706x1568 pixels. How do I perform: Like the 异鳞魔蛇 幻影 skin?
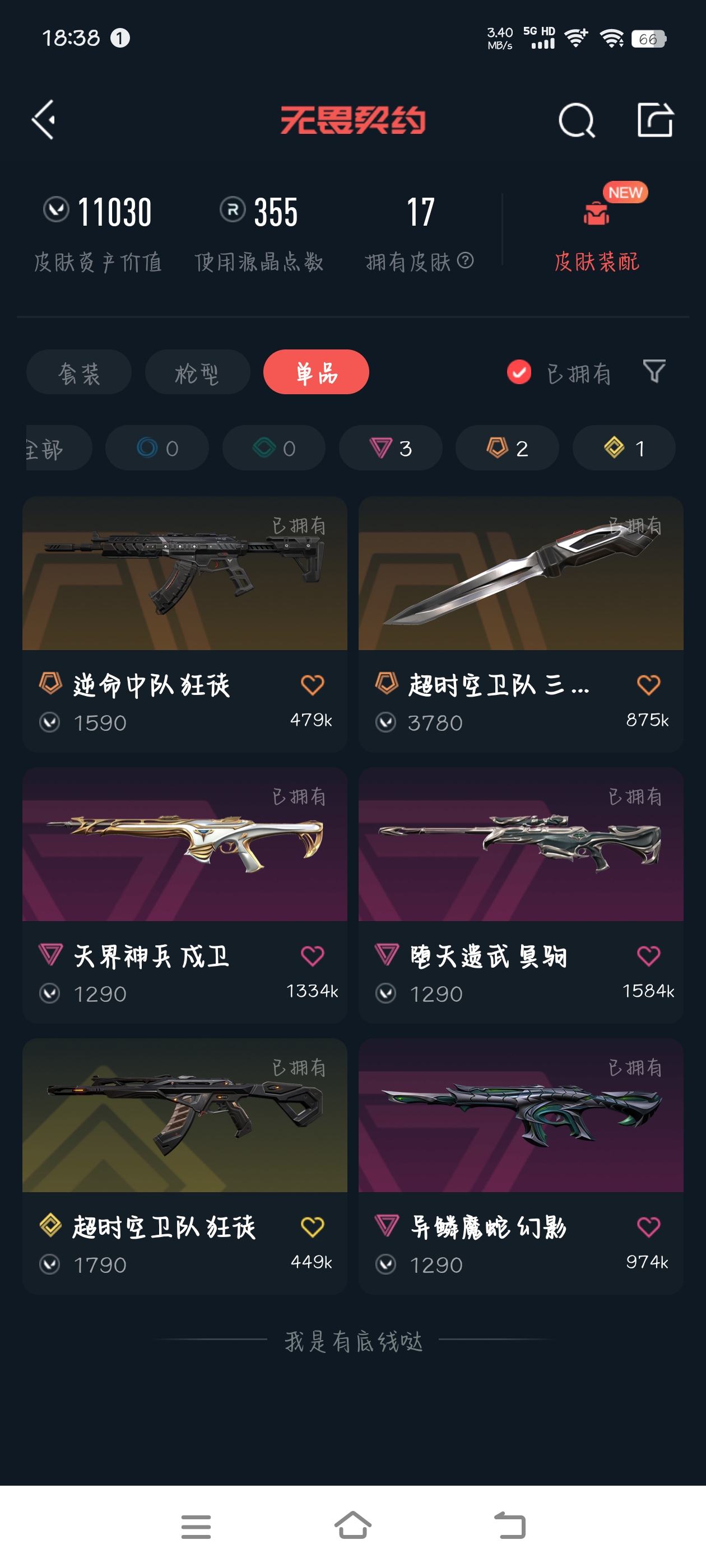tap(648, 1226)
